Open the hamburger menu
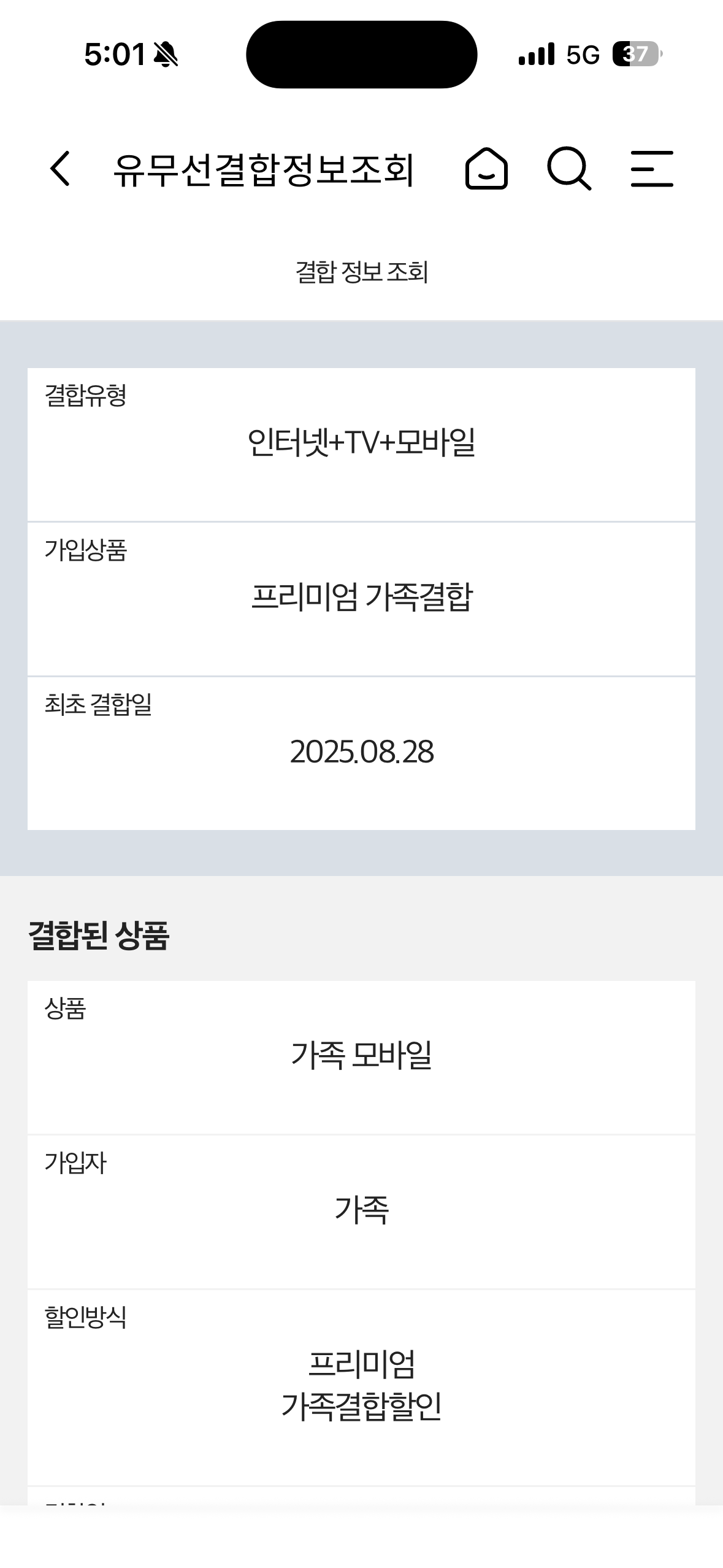Screen dimensions: 723x1568 [x=652, y=168]
